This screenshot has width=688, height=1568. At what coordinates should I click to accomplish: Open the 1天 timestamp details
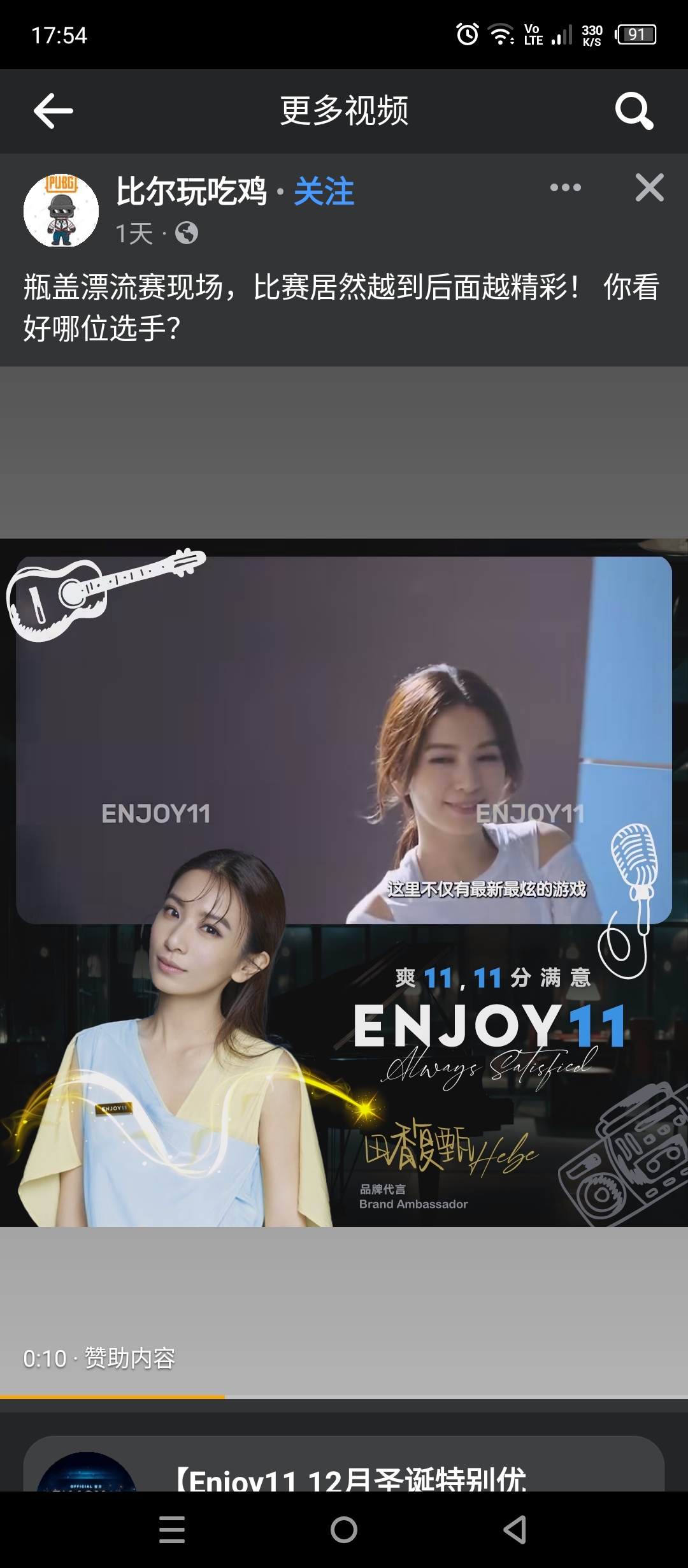(x=134, y=233)
